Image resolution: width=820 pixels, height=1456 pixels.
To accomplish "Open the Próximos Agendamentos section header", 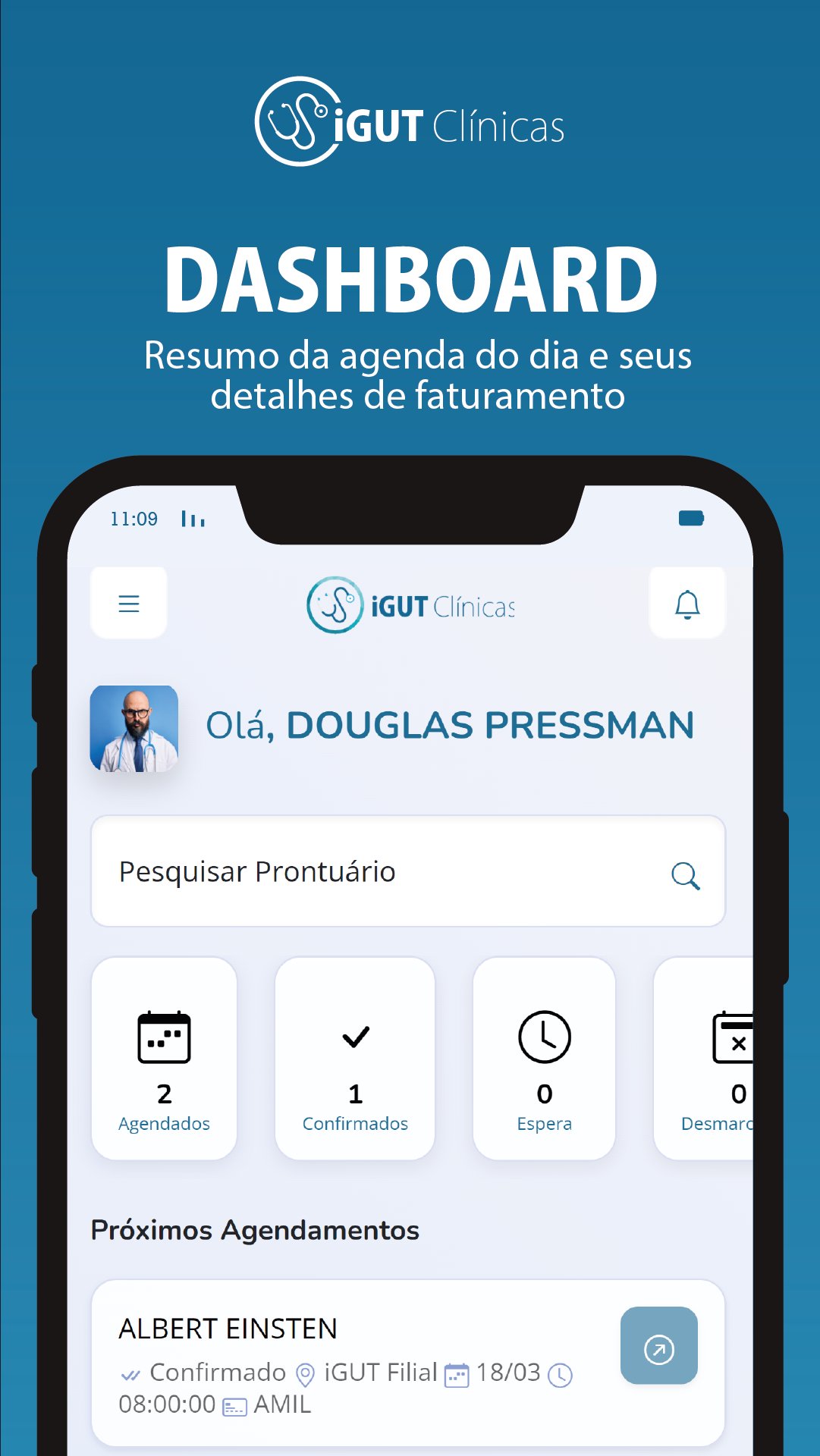I will [254, 1229].
